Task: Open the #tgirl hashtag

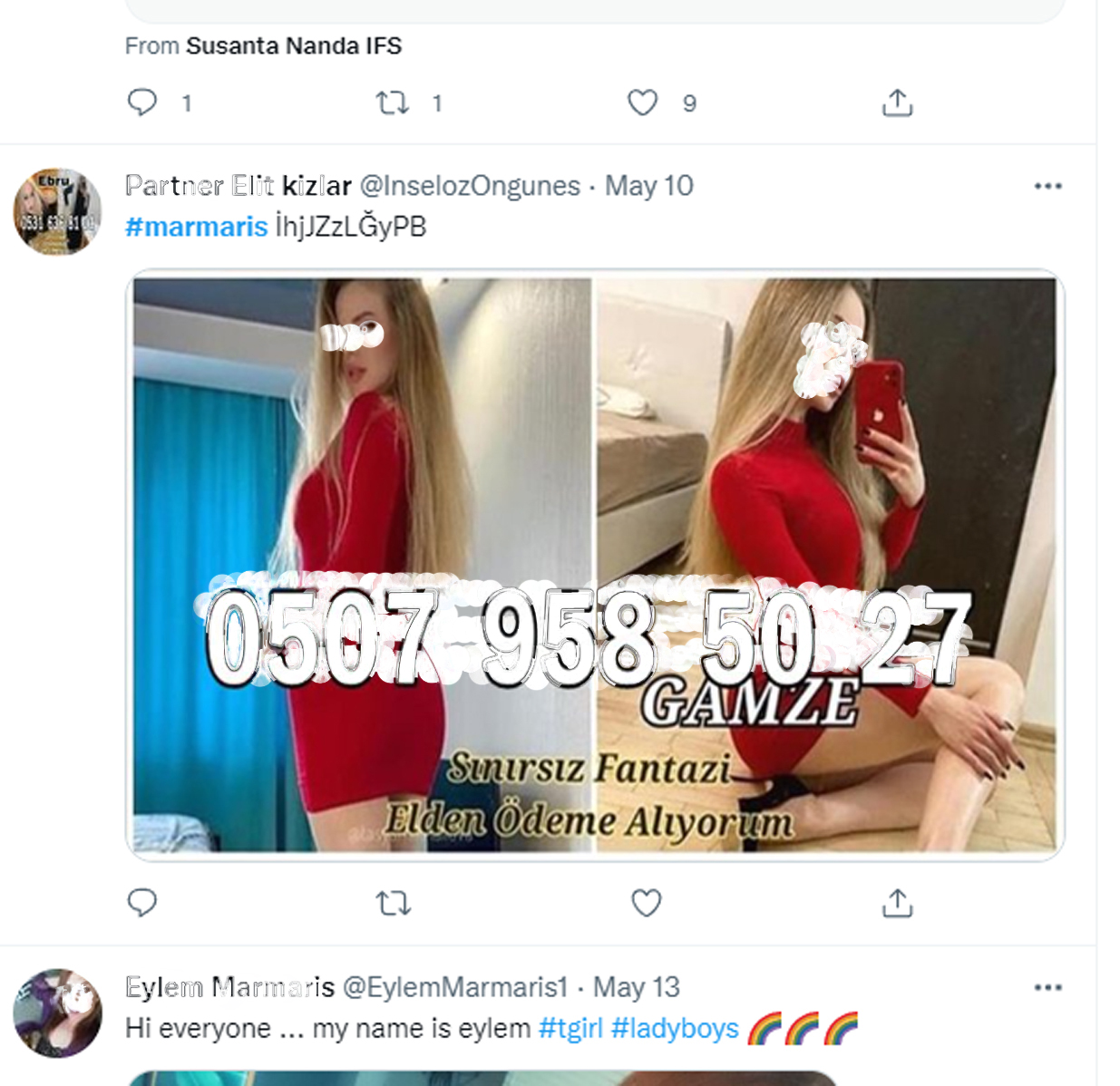Action: tap(570, 1029)
